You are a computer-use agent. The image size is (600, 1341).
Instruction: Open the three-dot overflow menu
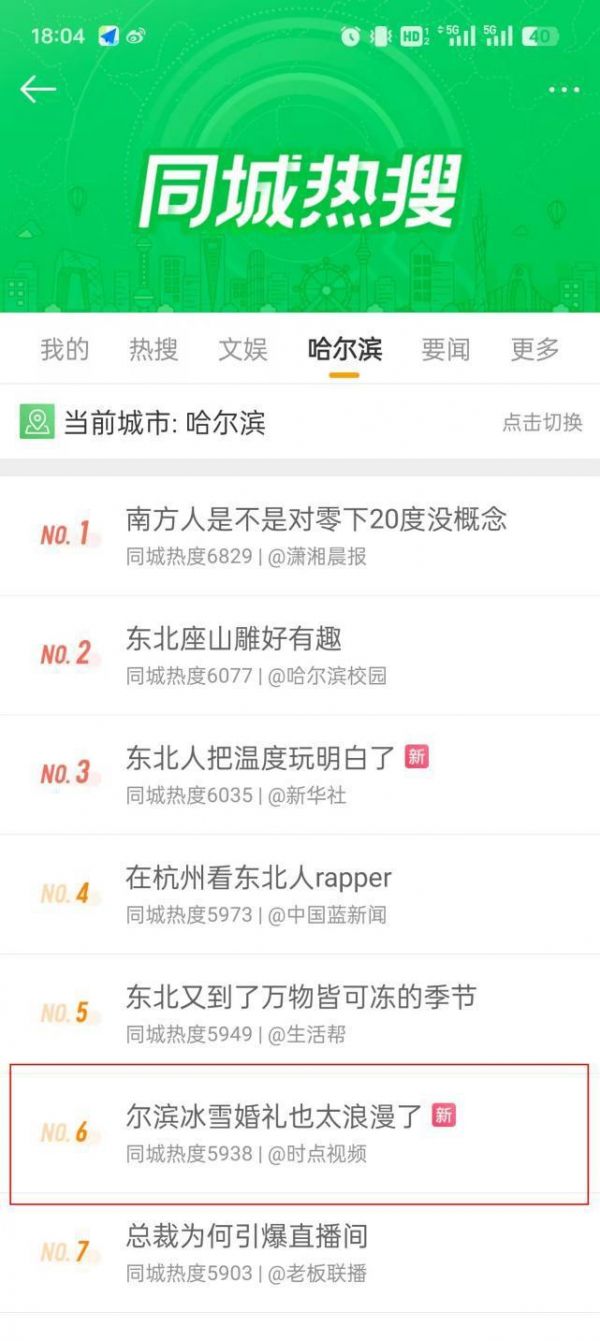563,90
